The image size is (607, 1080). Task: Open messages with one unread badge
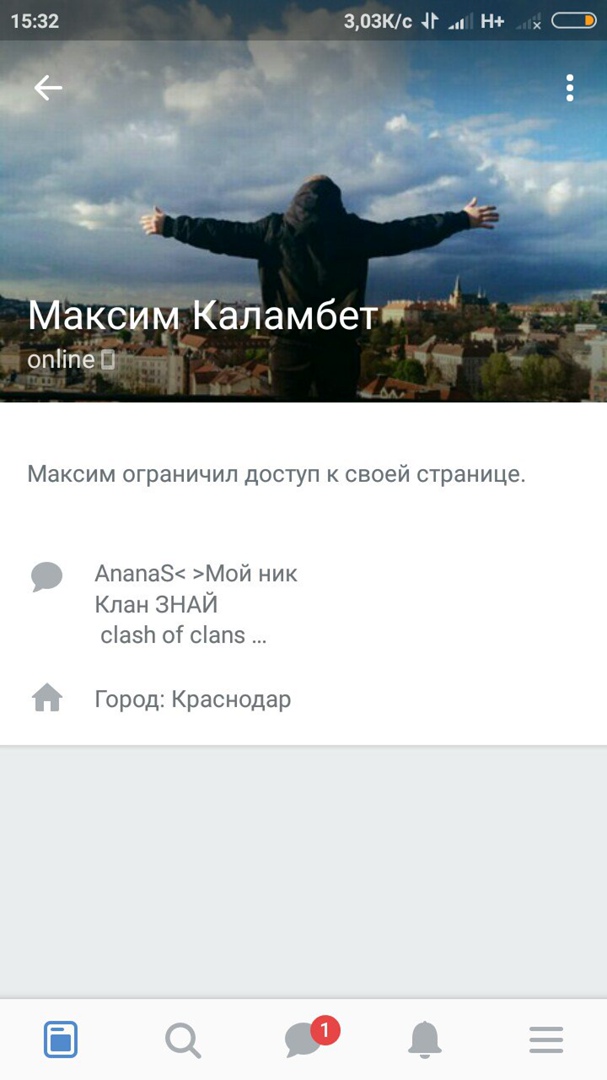(304, 1040)
